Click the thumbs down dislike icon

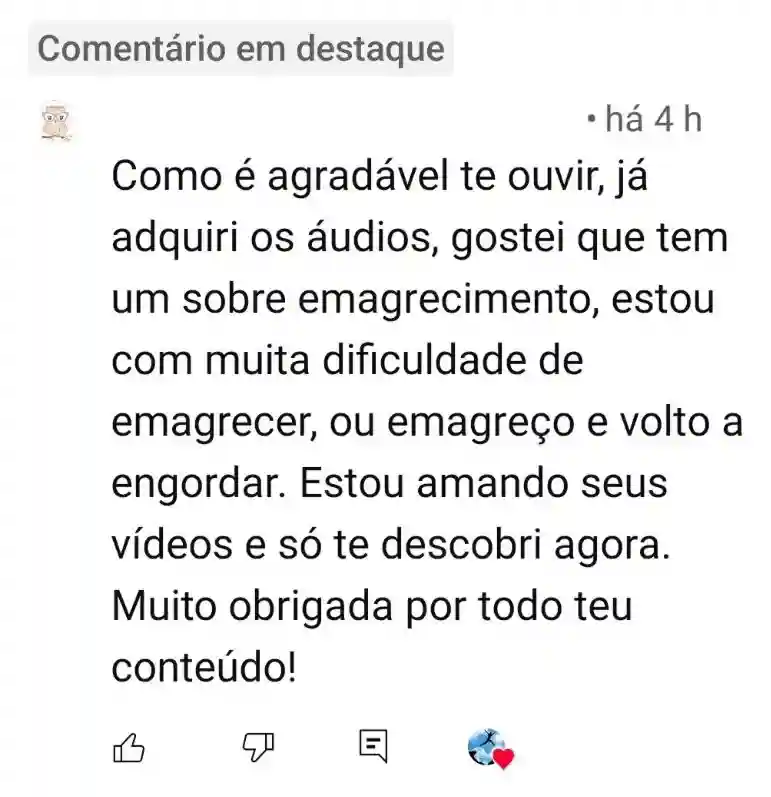coord(258,748)
